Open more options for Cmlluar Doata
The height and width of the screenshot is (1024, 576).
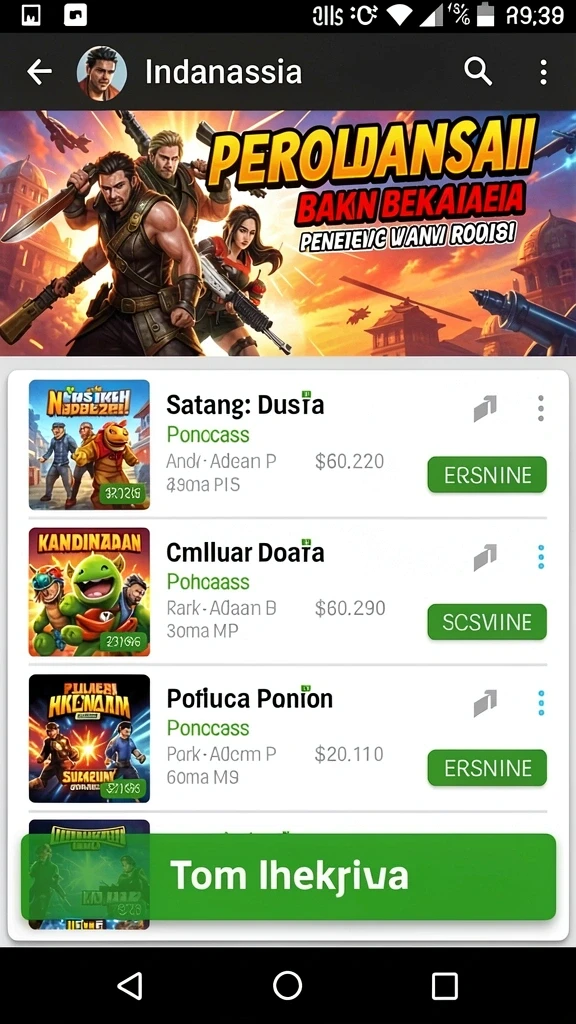coord(541,556)
